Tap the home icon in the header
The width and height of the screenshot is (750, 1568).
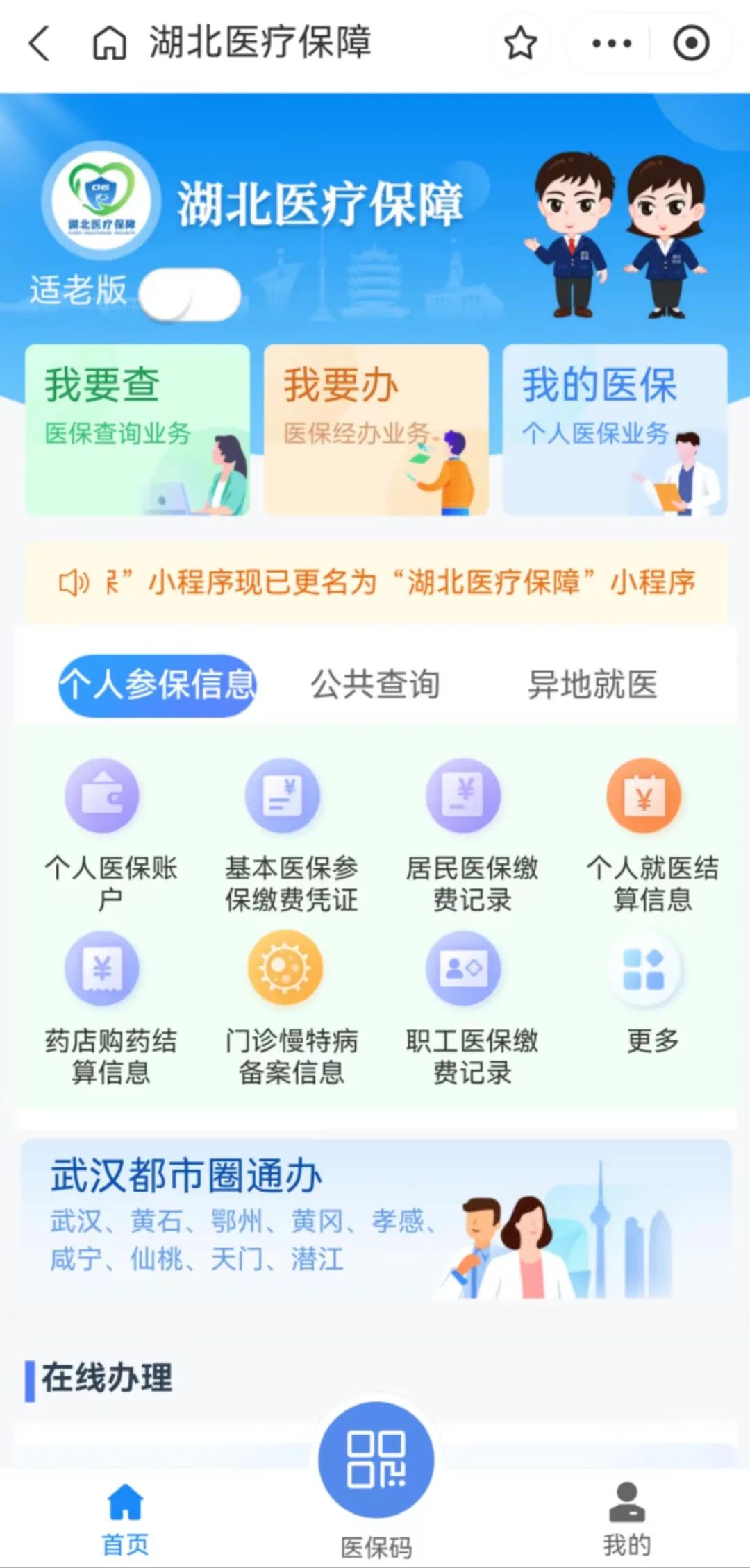(110, 43)
